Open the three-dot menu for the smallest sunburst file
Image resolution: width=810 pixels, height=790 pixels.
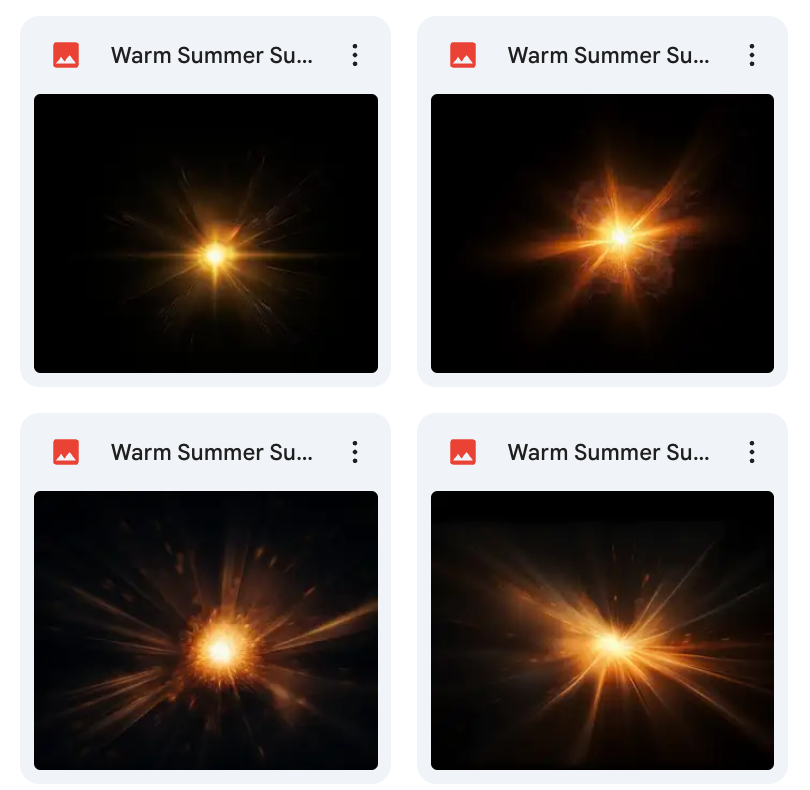pos(354,55)
